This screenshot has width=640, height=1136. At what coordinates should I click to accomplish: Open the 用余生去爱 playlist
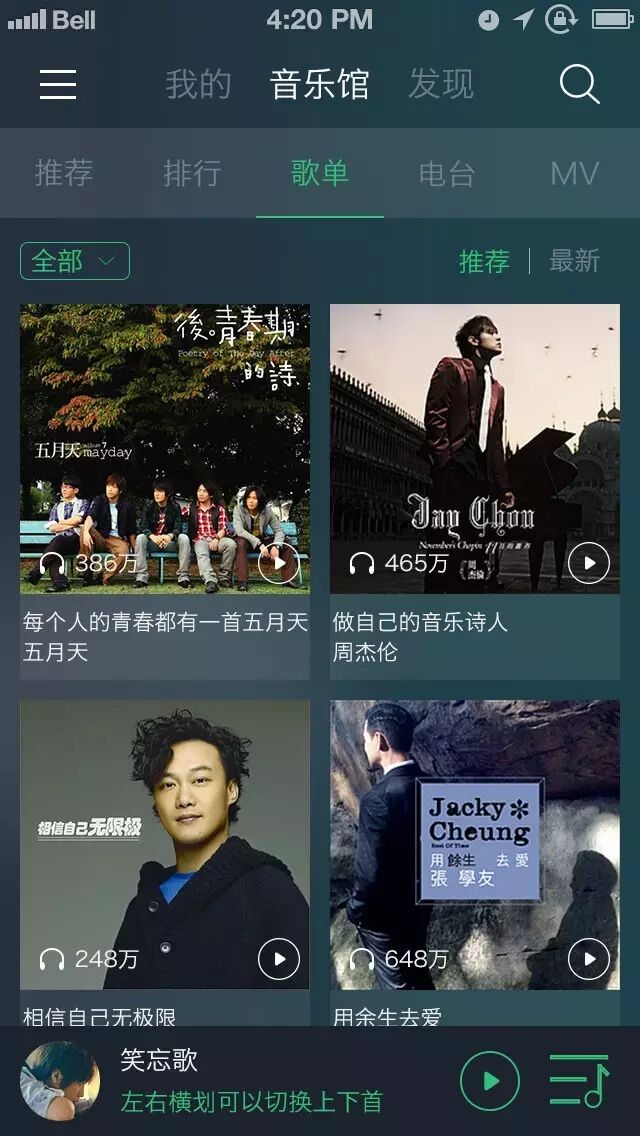(x=475, y=840)
